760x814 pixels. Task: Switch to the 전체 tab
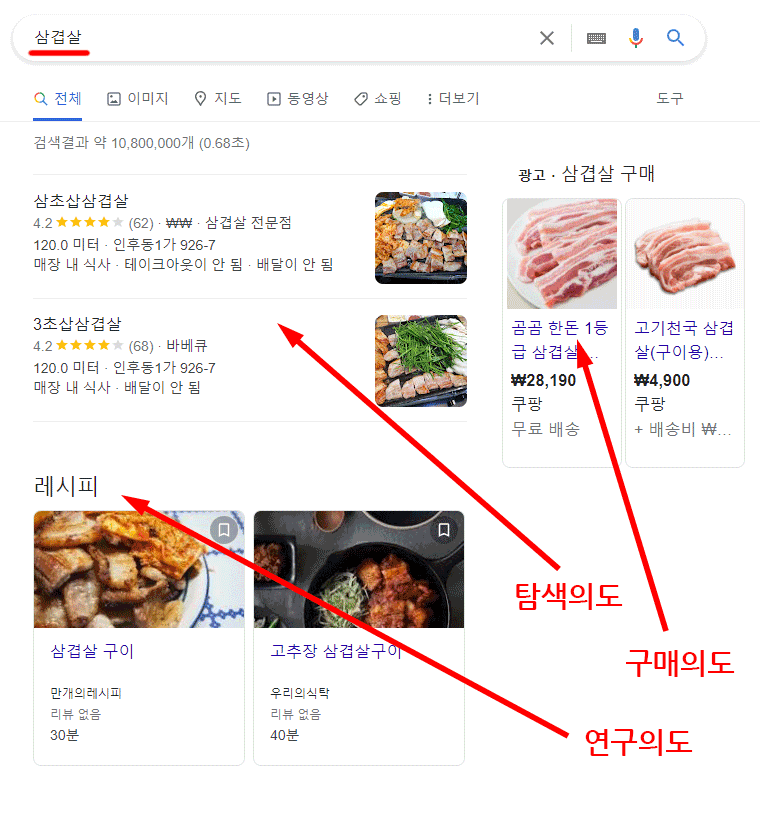pyautogui.click(x=58, y=98)
